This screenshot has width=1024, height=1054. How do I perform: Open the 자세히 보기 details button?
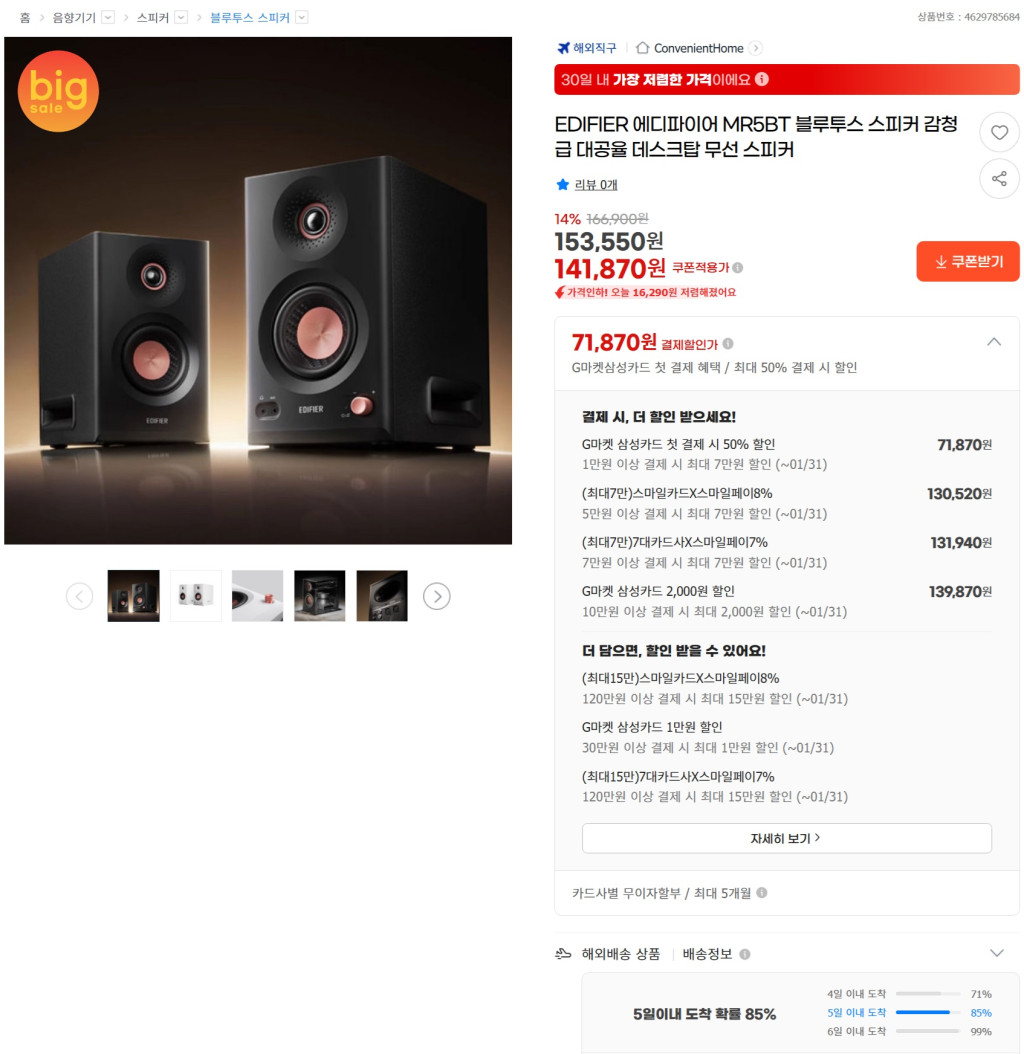tap(786, 838)
